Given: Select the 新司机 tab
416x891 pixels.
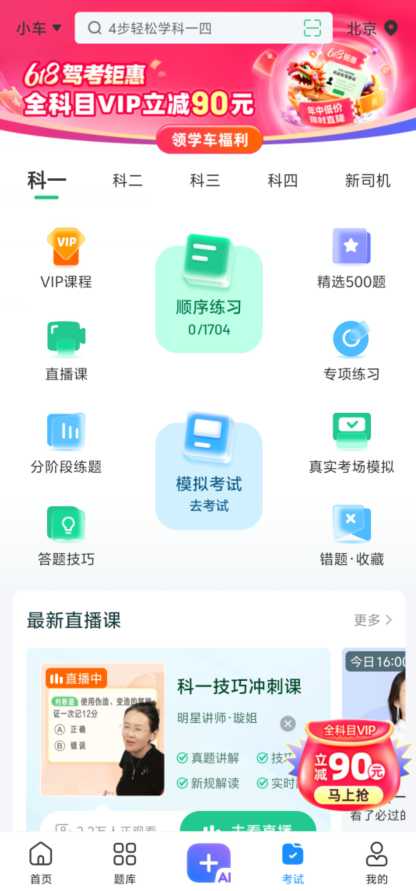Looking at the screenshot, I should pyautogui.click(x=368, y=181).
